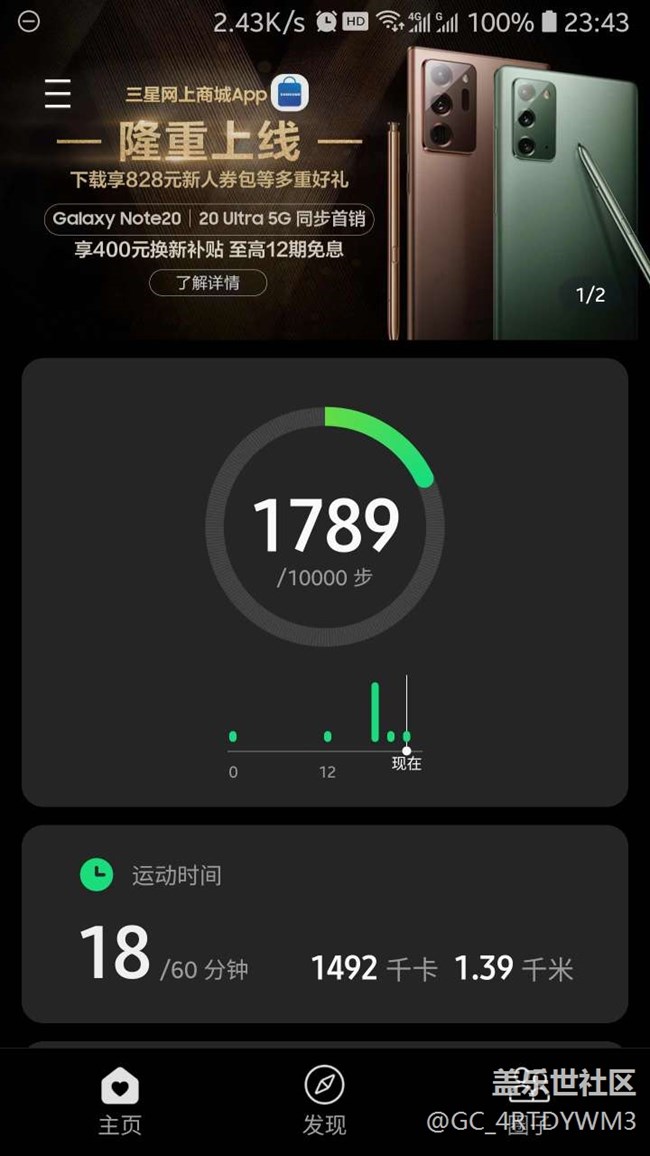
Task: Open the 运动时间 exercise time card
Action: pos(325,922)
